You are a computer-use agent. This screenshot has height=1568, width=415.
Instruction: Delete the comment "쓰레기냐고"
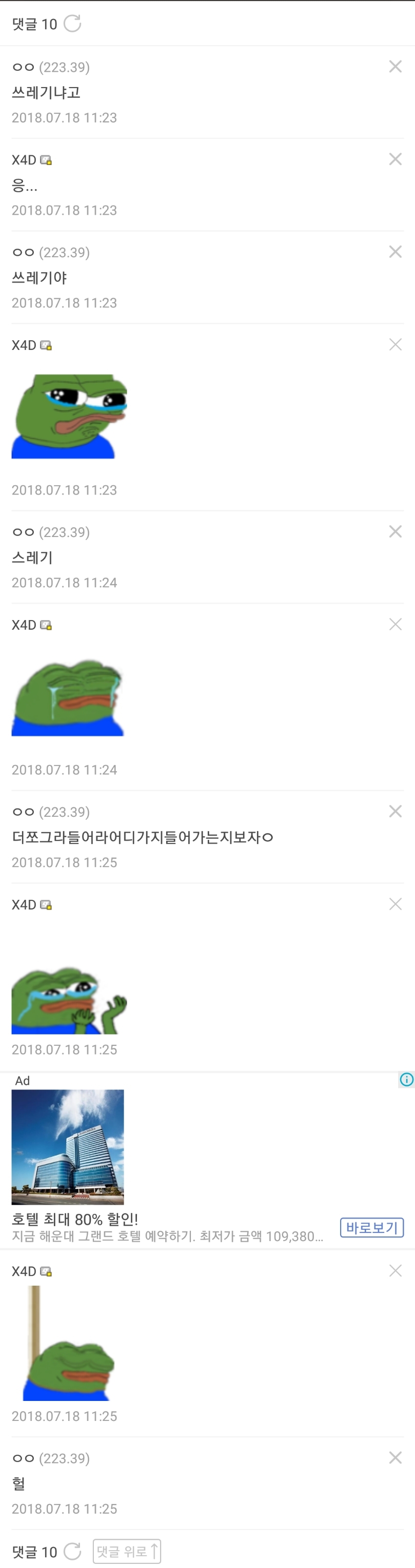[395, 66]
